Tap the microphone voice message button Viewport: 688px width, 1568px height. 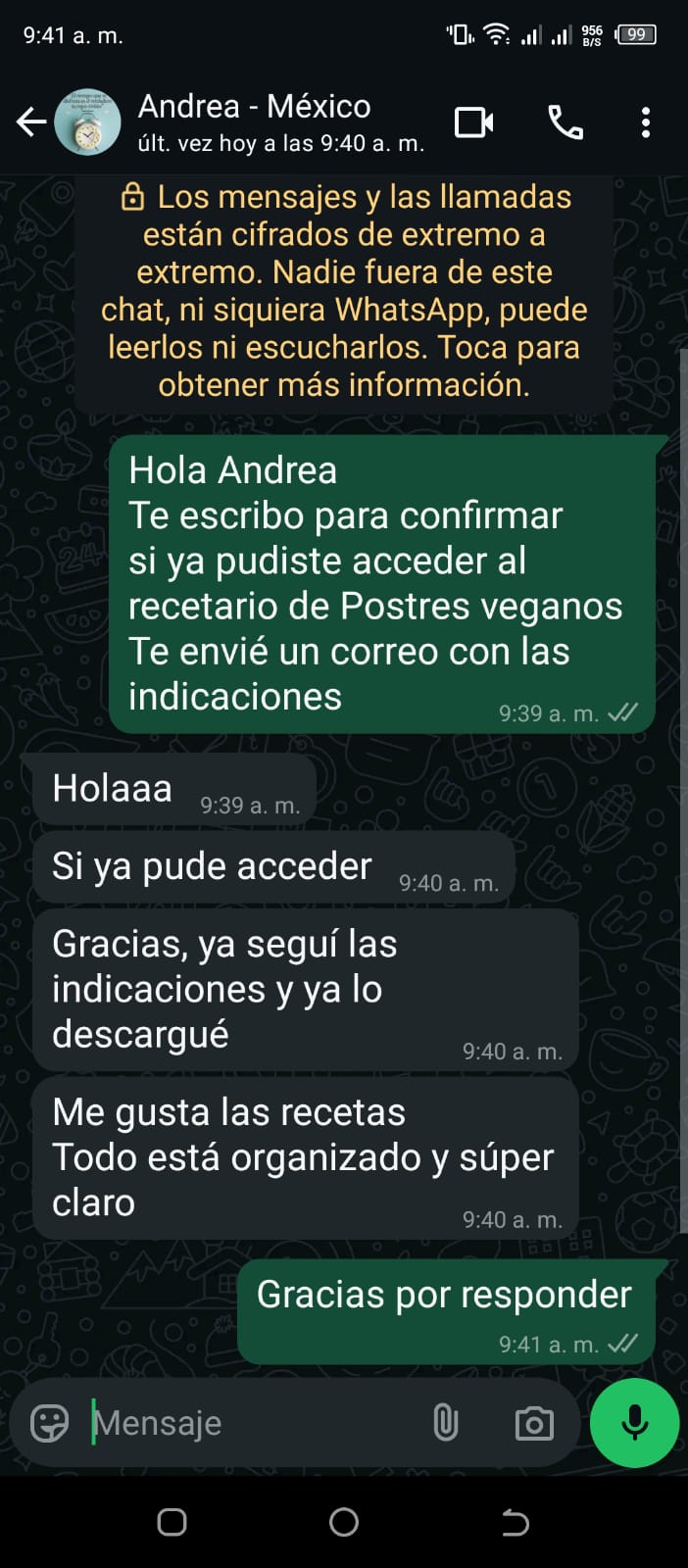634,1423
